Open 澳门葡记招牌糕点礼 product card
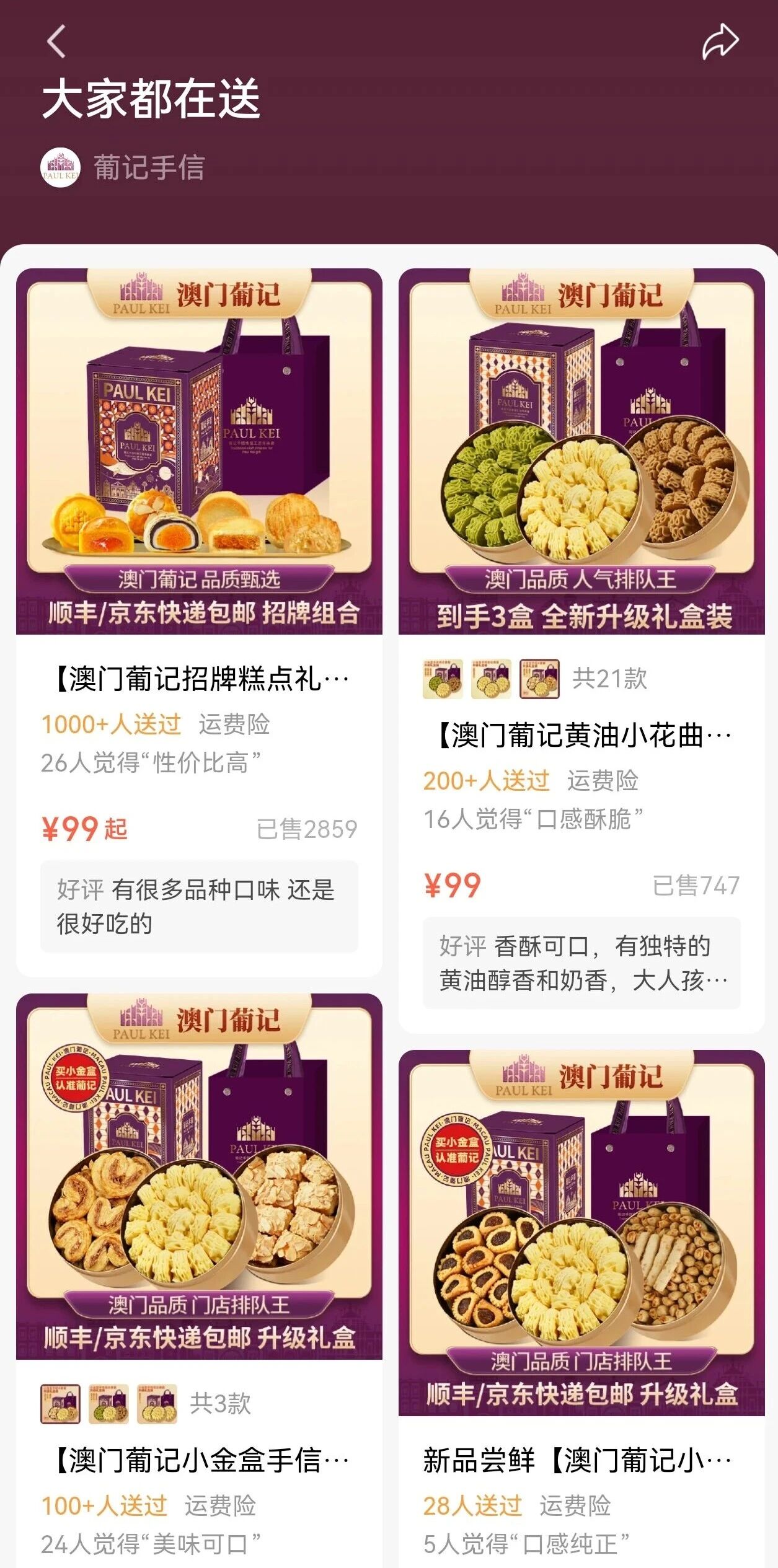This screenshot has height=1568, width=778. click(x=198, y=679)
